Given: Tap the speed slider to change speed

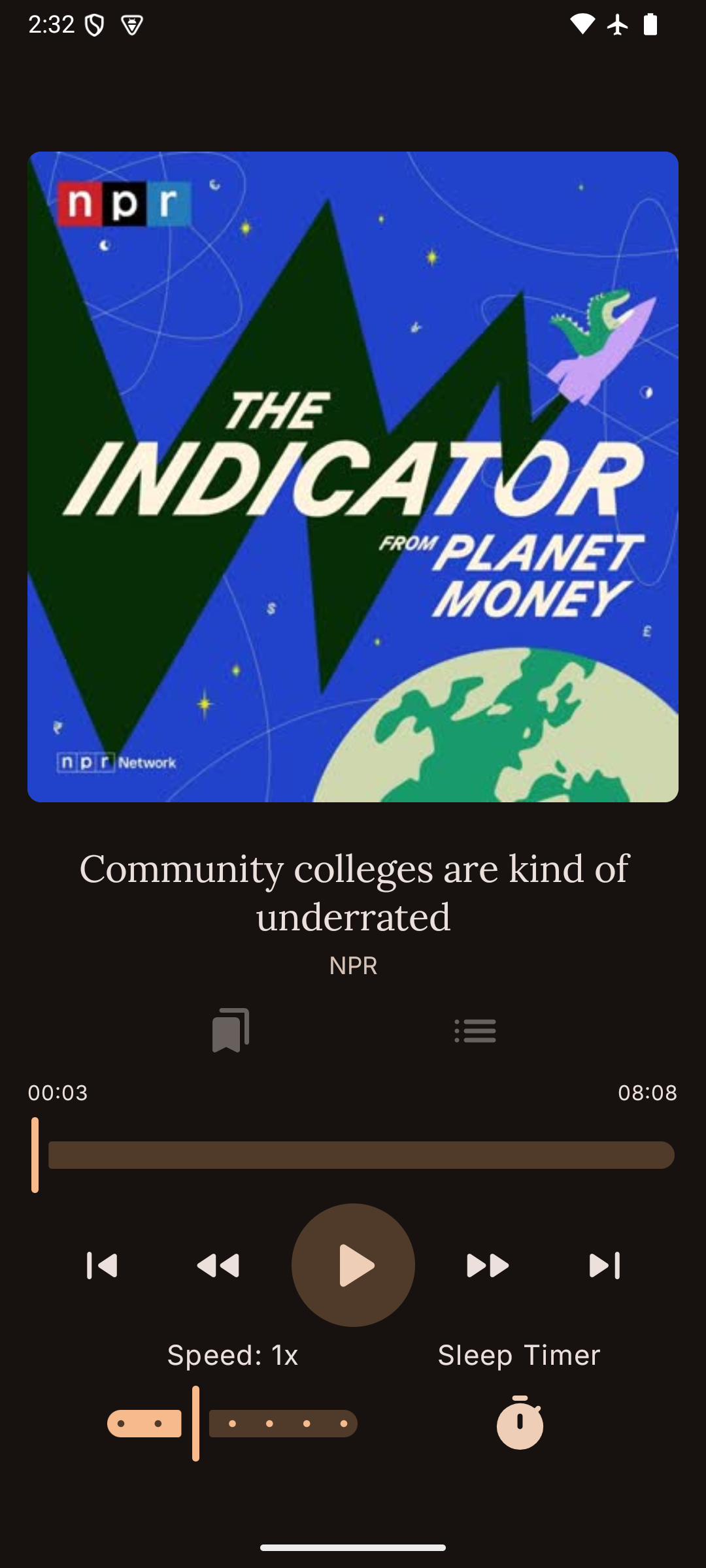Looking at the screenshot, I should point(232,1423).
